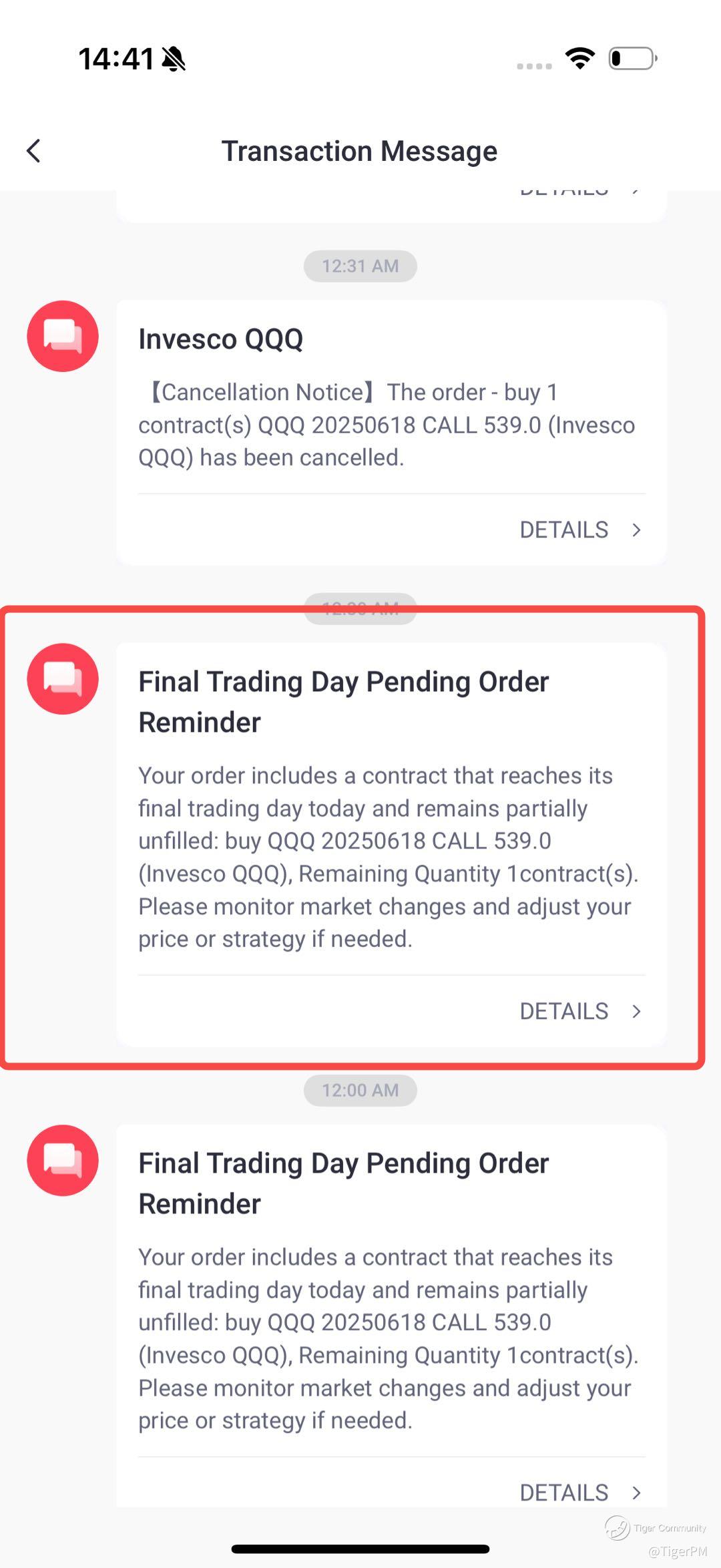
Task: Open DETAILS of the red-highlighted reminder
Action: pos(580,1012)
